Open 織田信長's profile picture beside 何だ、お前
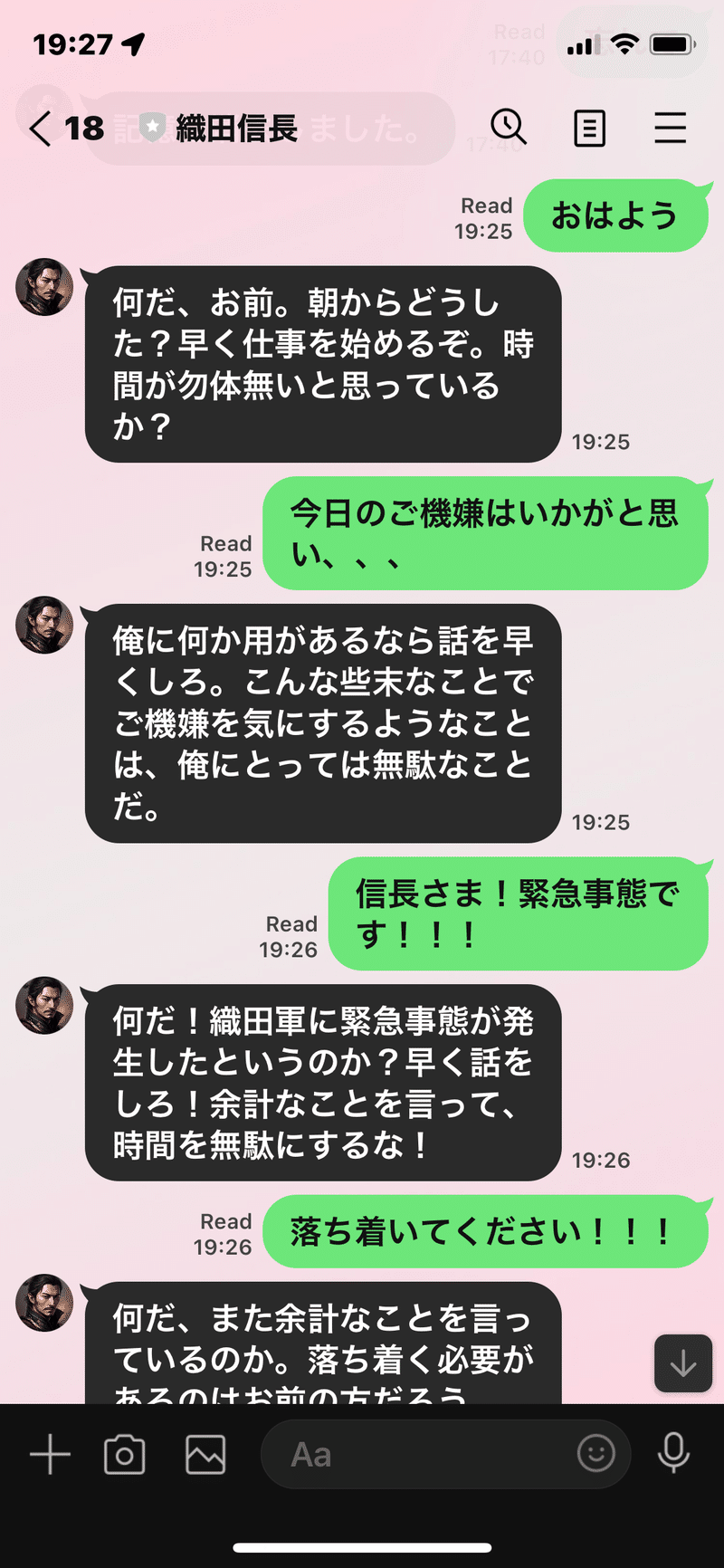 pos(44,287)
